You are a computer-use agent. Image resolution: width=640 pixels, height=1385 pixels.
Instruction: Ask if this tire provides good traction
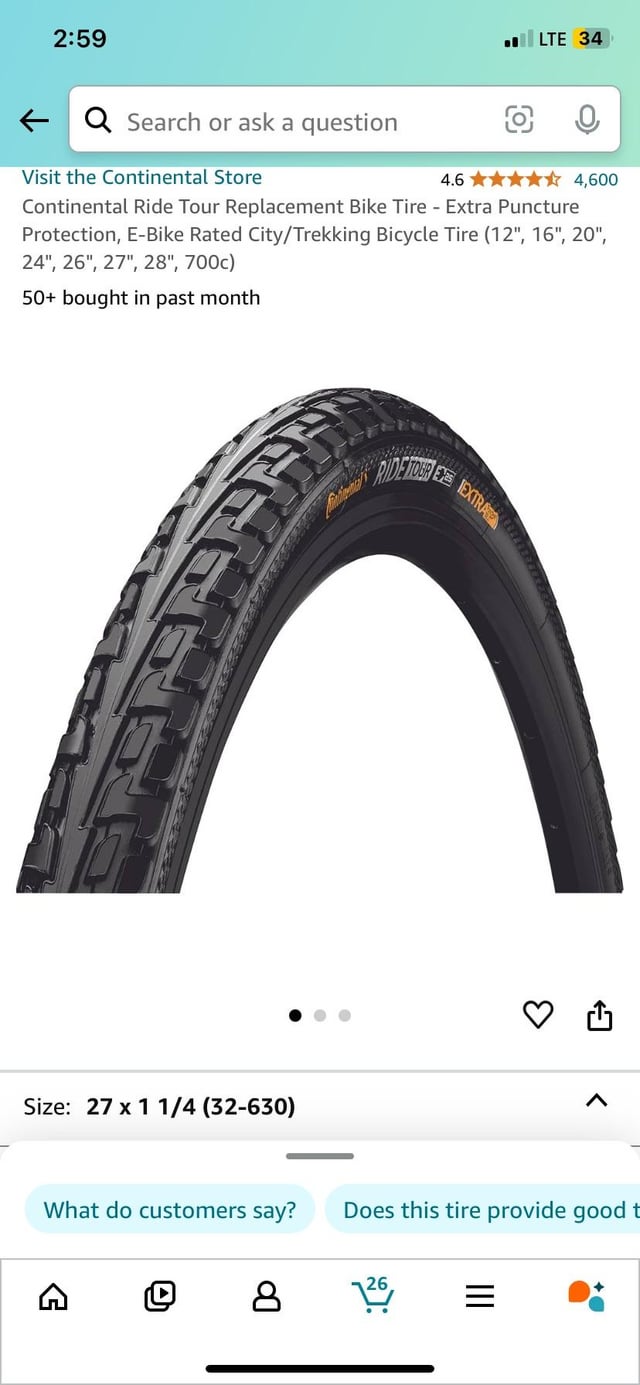485,1210
